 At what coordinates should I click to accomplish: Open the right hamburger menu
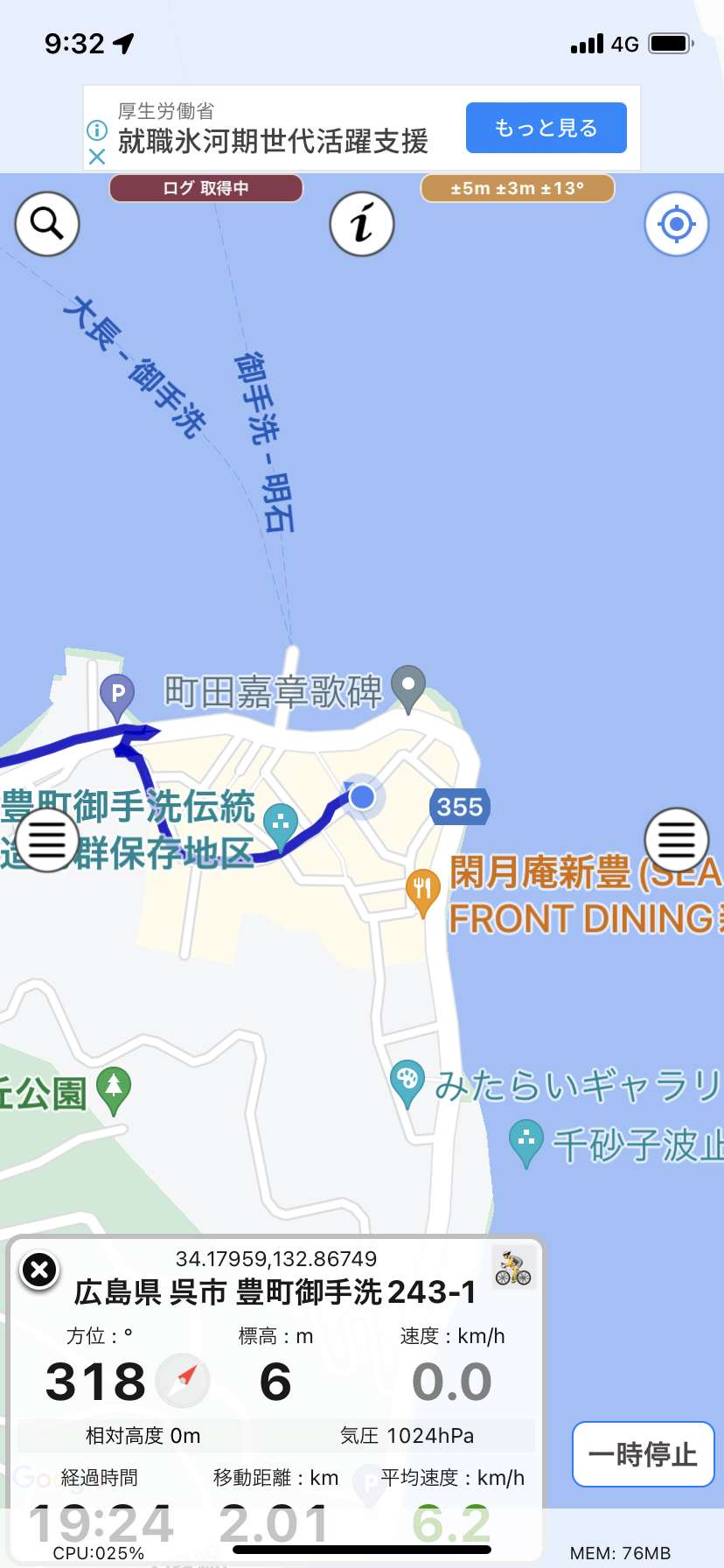tap(677, 840)
